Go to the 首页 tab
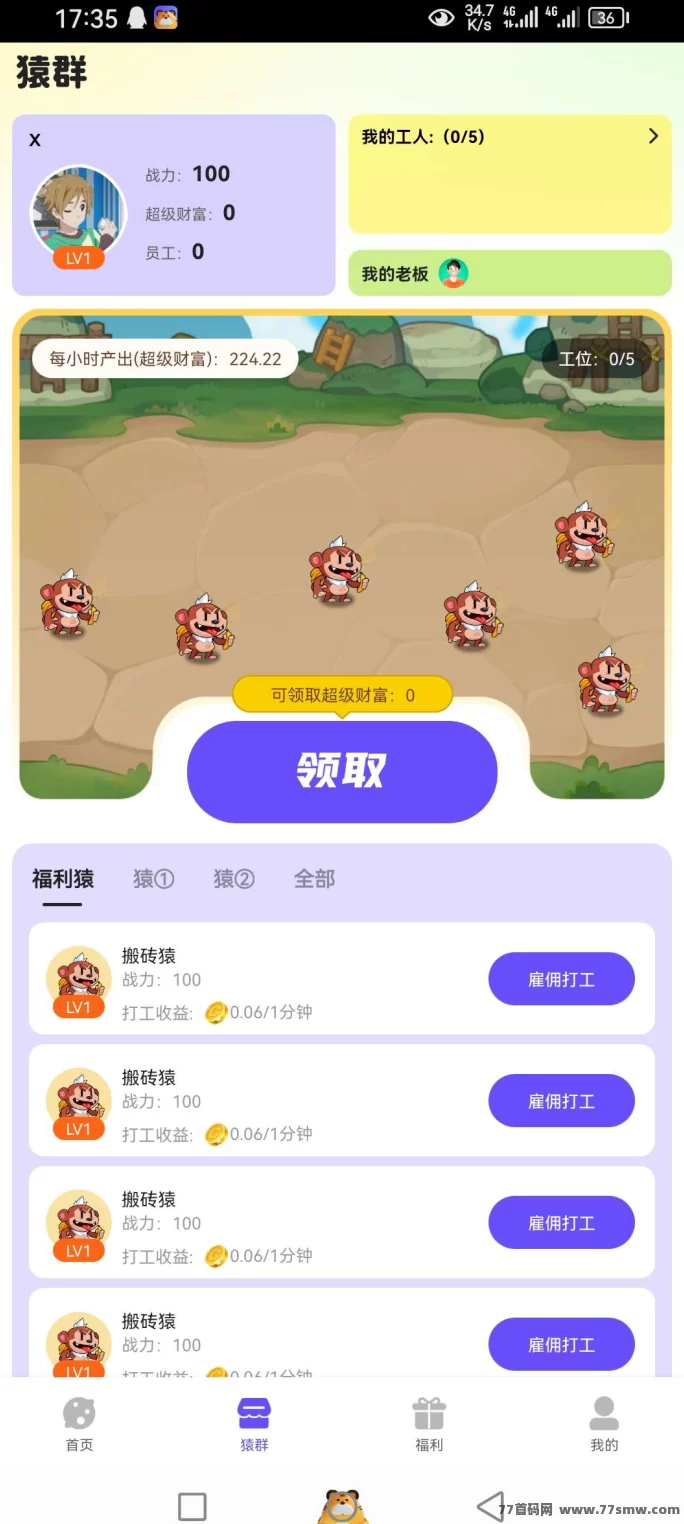The image size is (684, 1524). [79, 1424]
